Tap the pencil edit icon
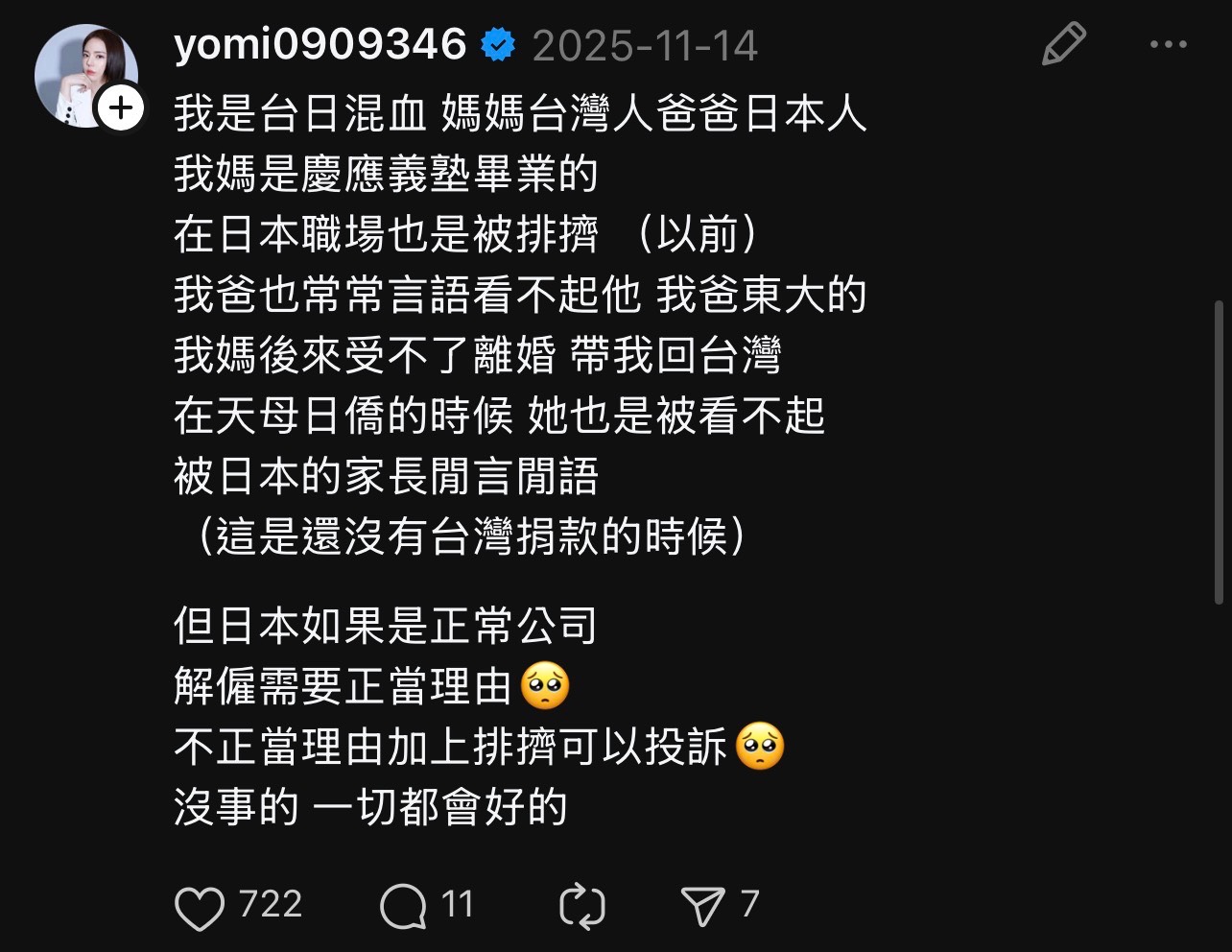Viewport: 1232px width, 952px height. pyautogui.click(x=1063, y=45)
